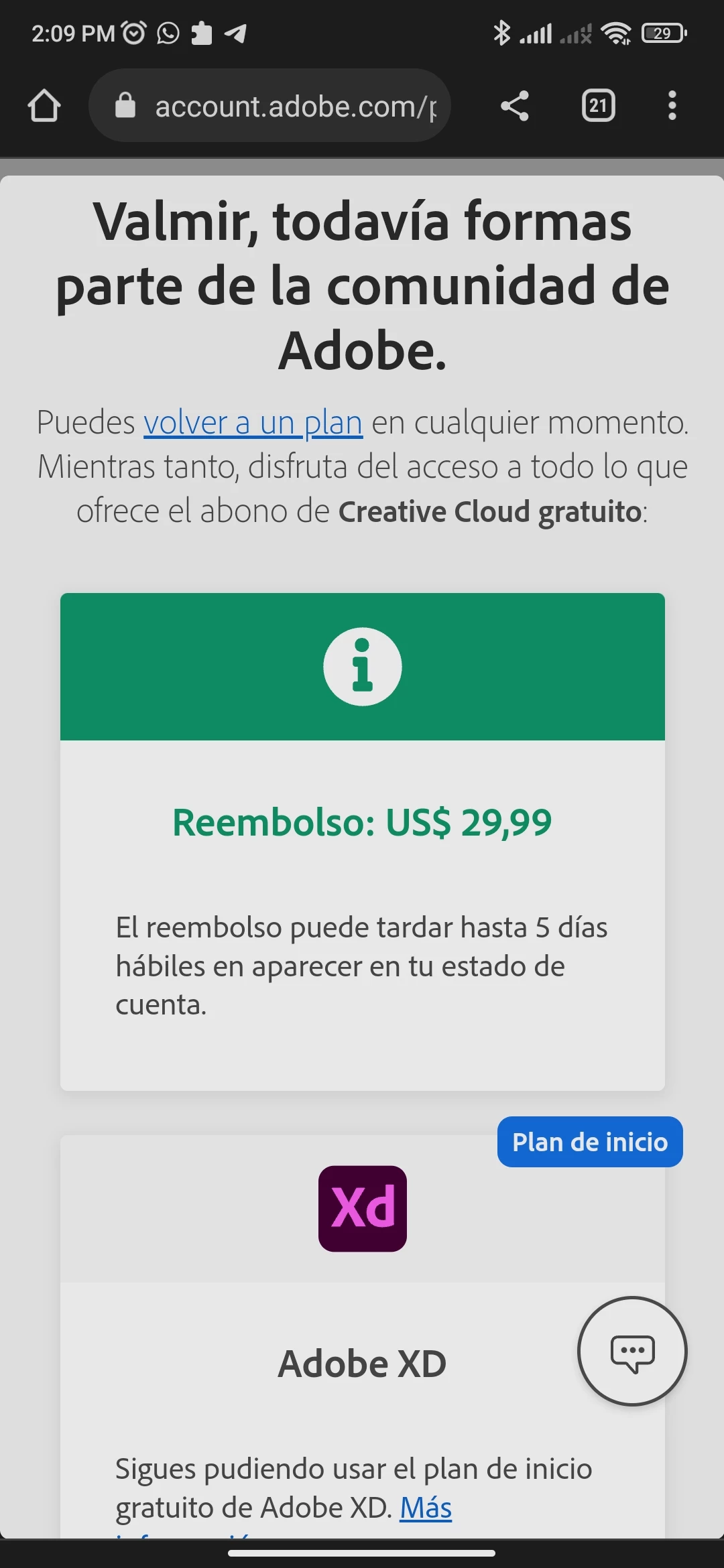Follow the "volver a un plan" link
This screenshot has height=1568, width=724.
(x=253, y=423)
